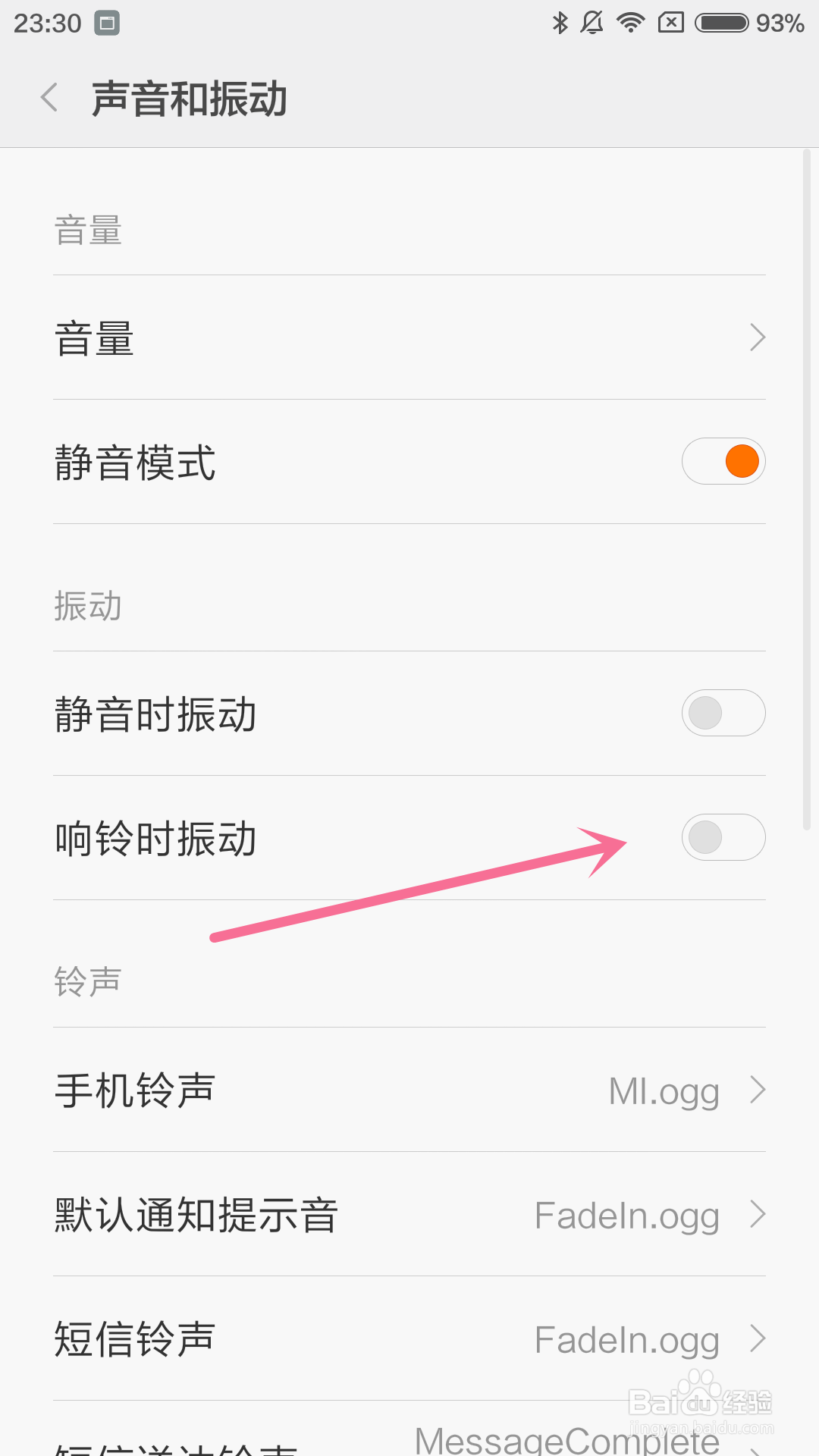This screenshot has height=1456, width=819.
Task: Click the no-SIM card status icon
Action: (670, 23)
